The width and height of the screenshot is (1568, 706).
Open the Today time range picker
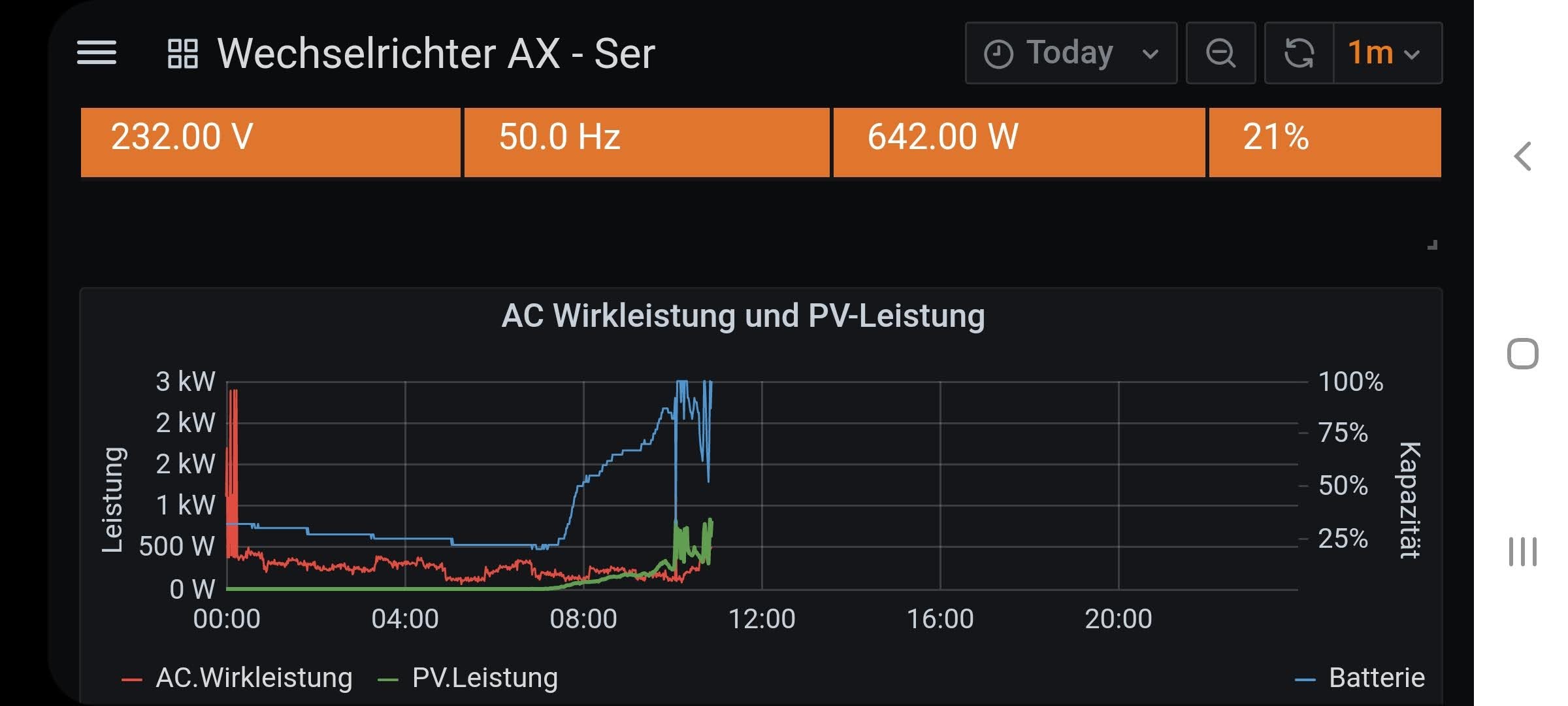tap(1071, 53)
